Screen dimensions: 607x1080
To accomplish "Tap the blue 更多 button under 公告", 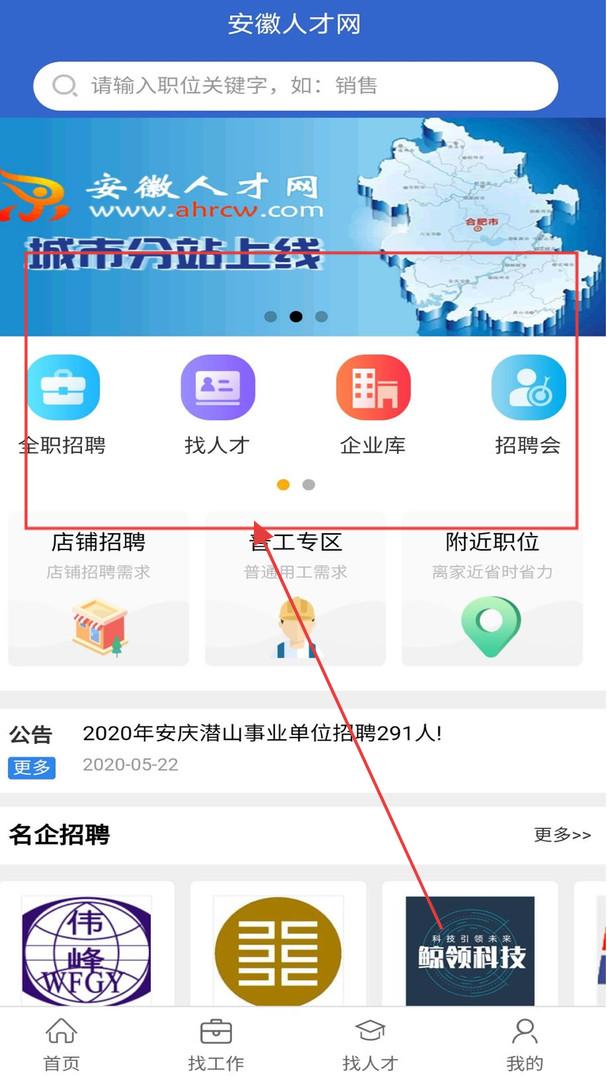I will [x=32, y=767].
